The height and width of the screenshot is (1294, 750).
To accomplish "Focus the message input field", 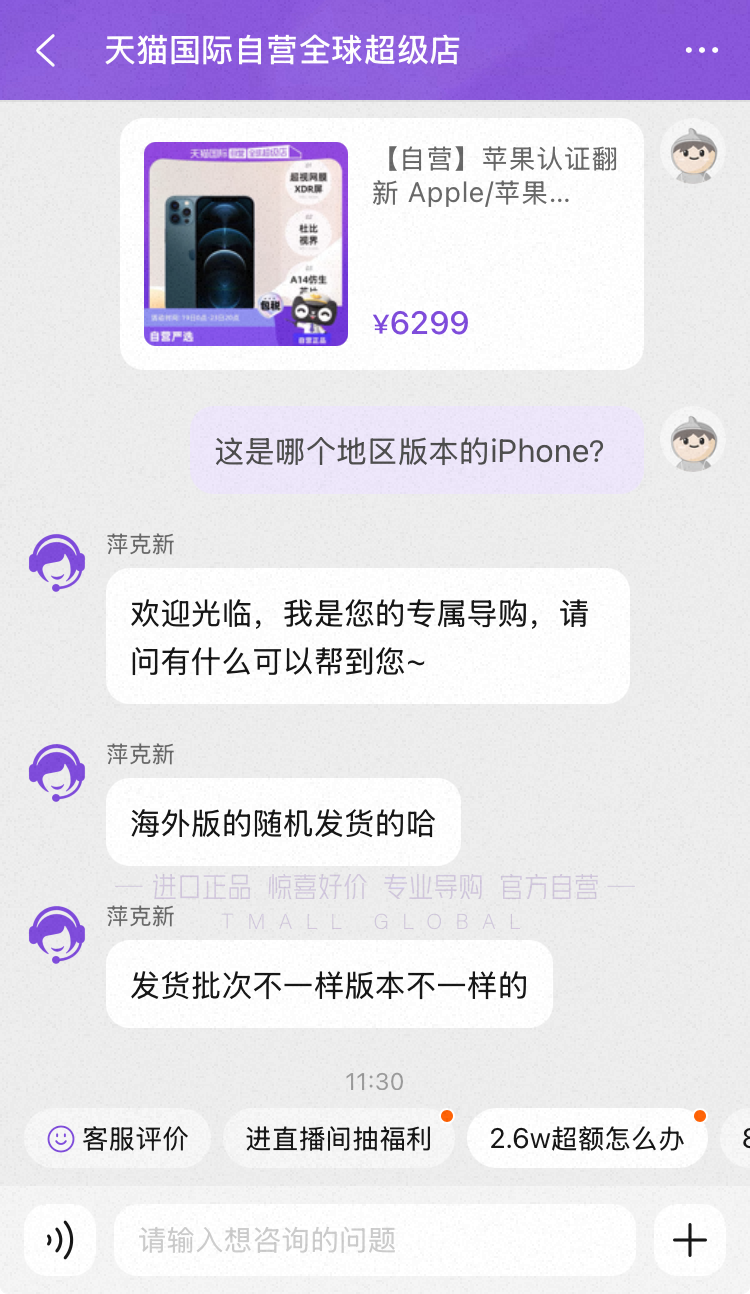I will (375, 1240).
